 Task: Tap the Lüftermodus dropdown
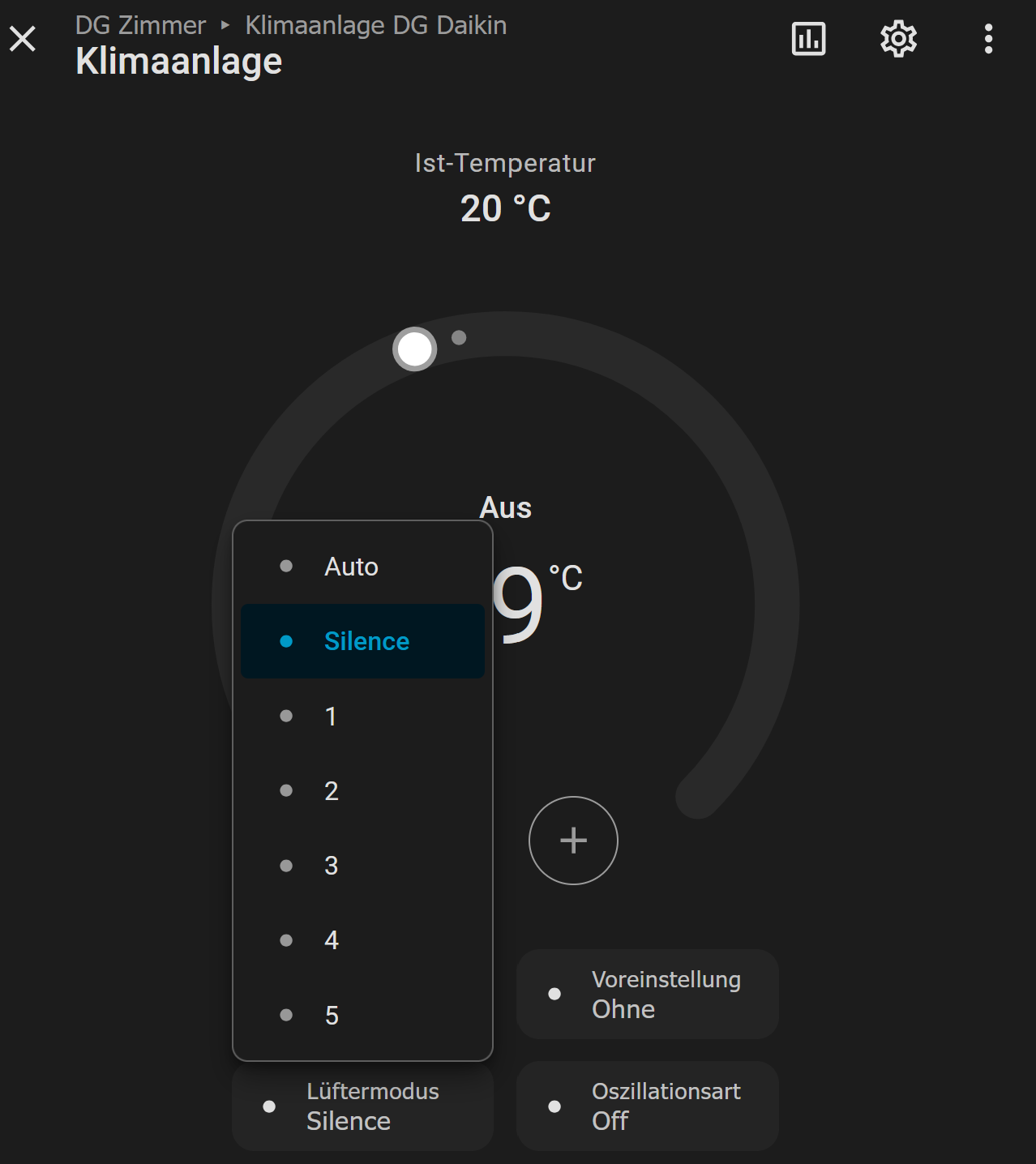click(x=362, y=1106)
